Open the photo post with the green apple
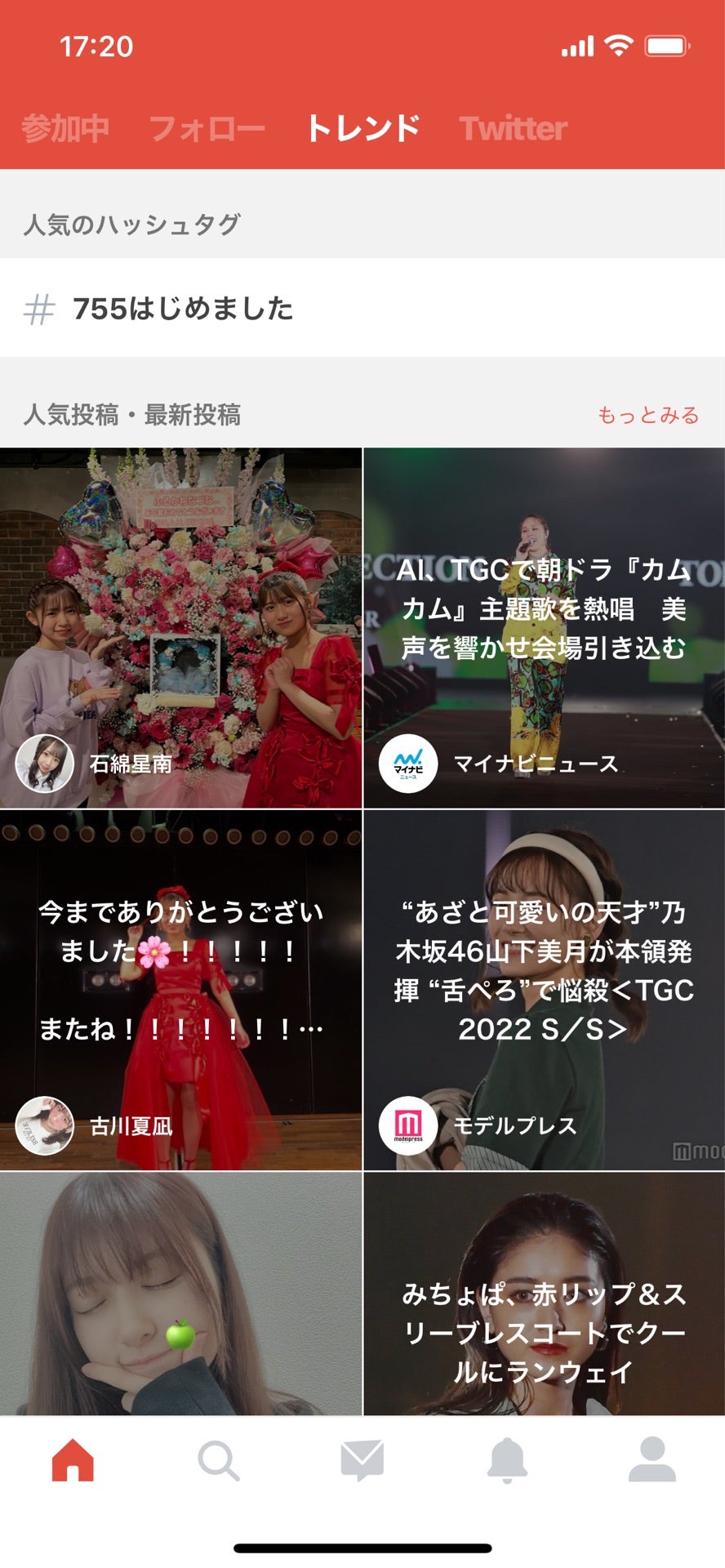This screenshot has width=725, height=1568. tap(180, 1294)
